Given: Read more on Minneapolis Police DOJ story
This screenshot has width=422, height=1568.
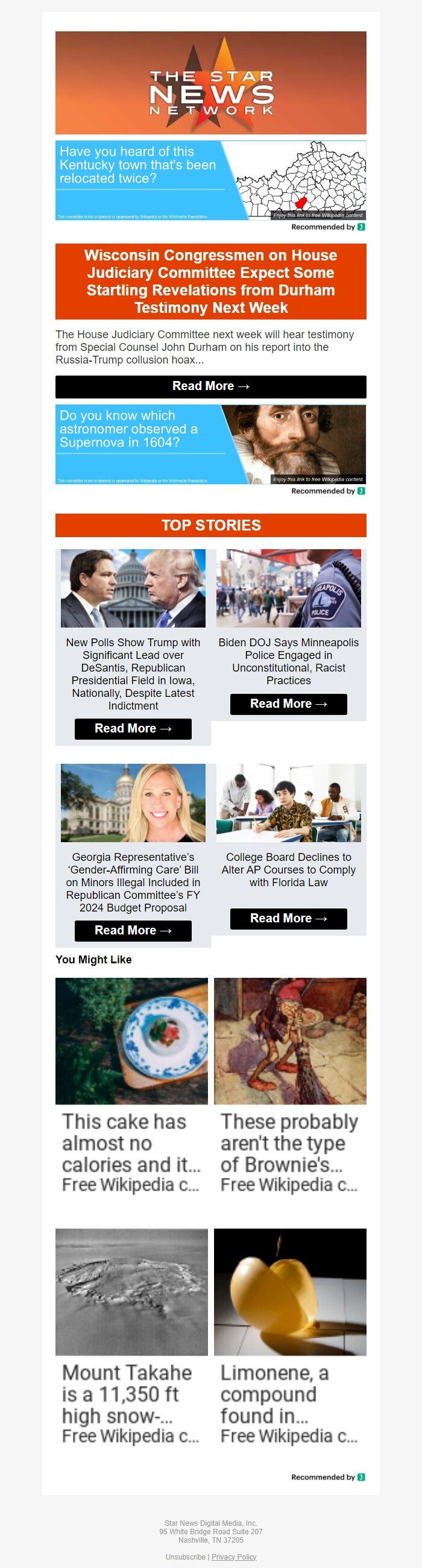Looking at the screenshot, I should point(288,704).
